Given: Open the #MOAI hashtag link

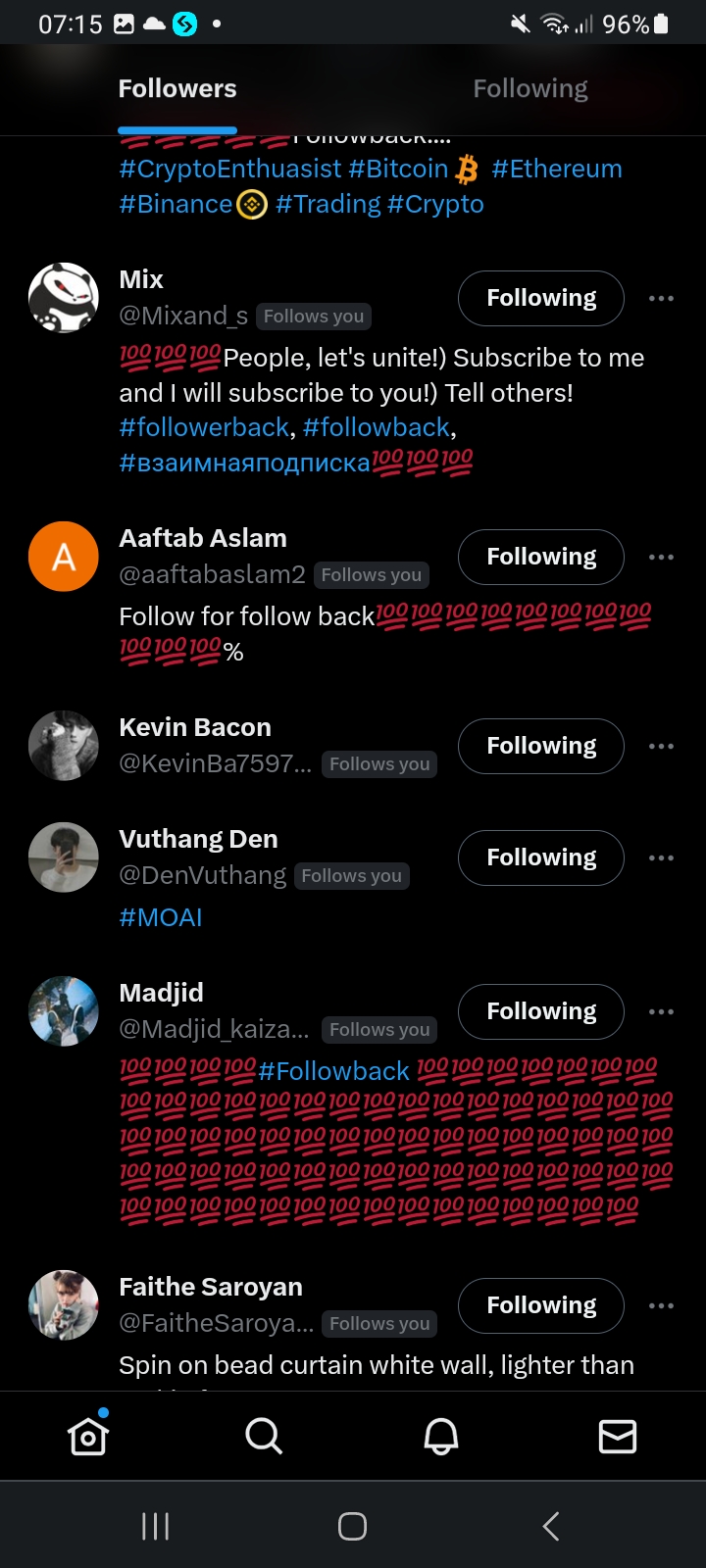Looking at the screenshot, I should (x=160, y=917).
